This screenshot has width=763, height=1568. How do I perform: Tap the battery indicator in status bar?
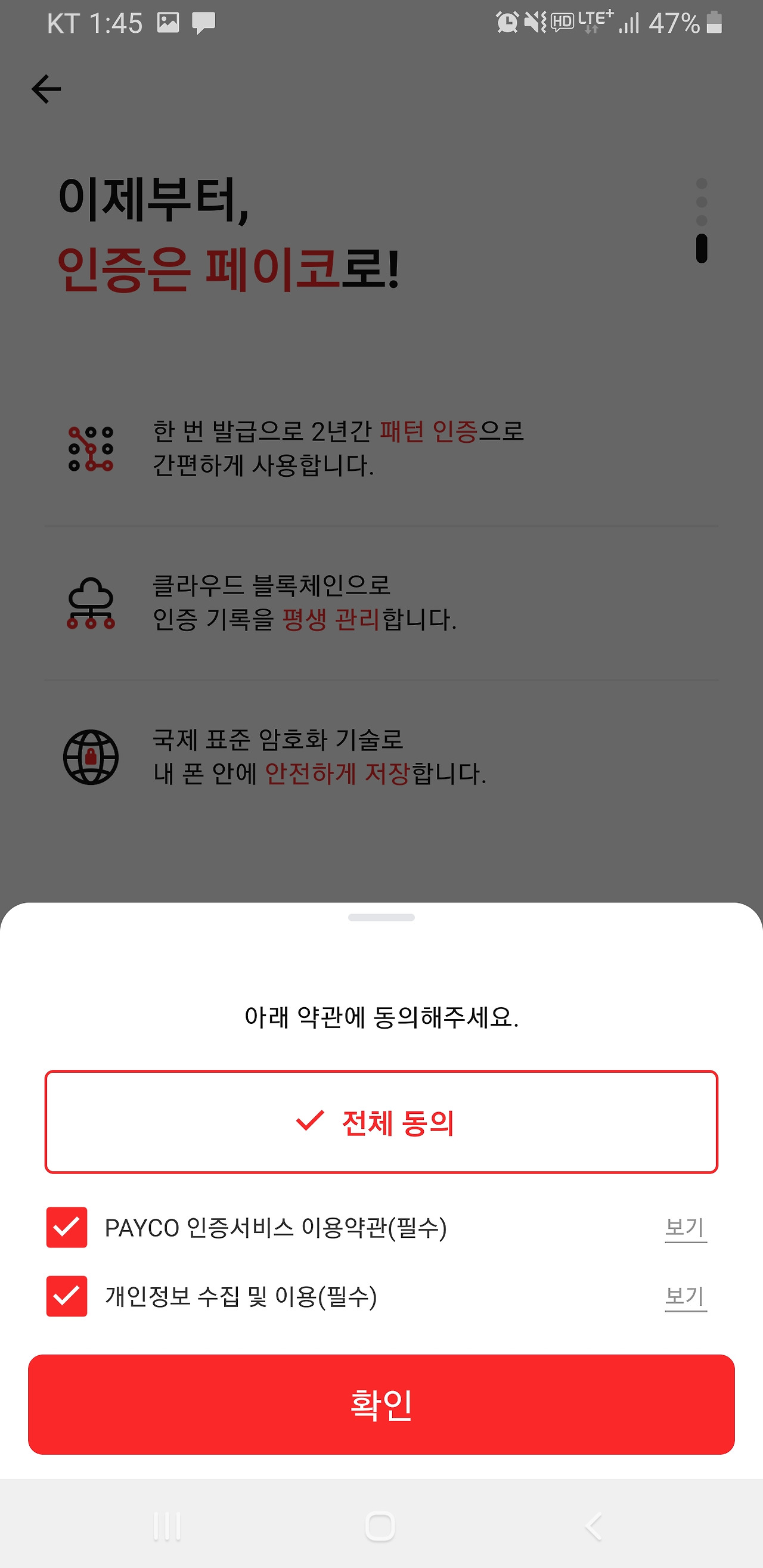tap(714, 23)
